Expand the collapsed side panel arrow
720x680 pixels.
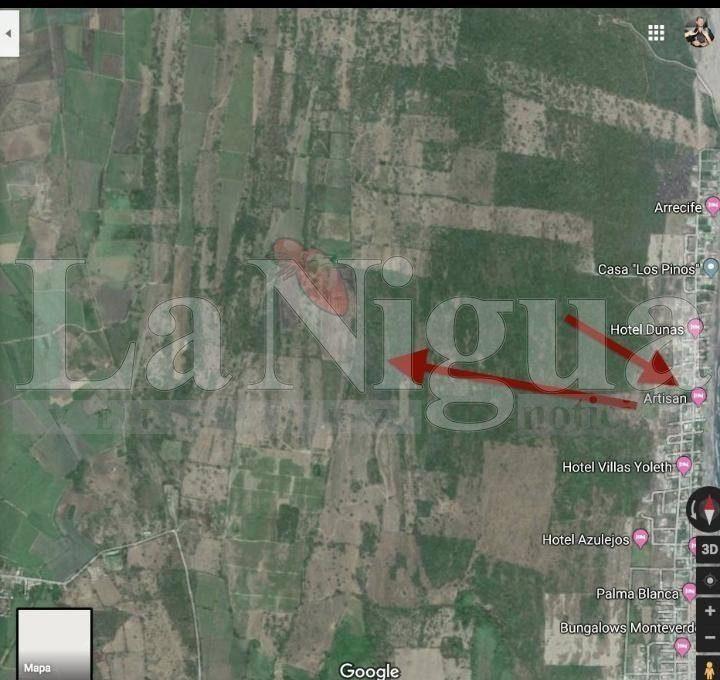pyautogui.click(x=9, y=33)
